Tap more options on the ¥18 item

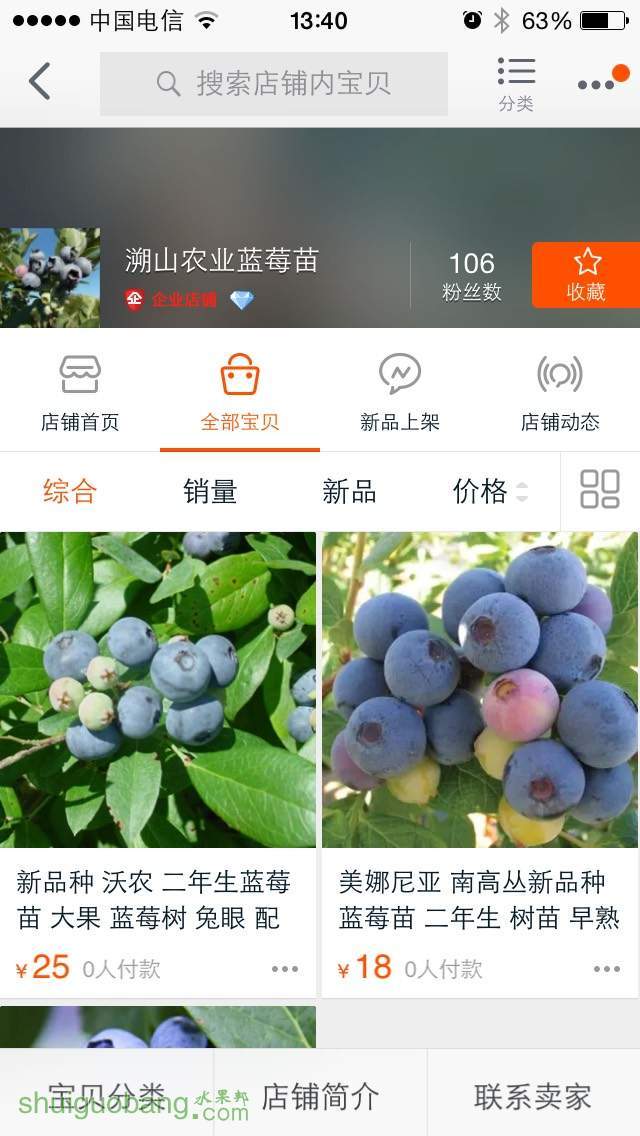click(x=607, y=969)
